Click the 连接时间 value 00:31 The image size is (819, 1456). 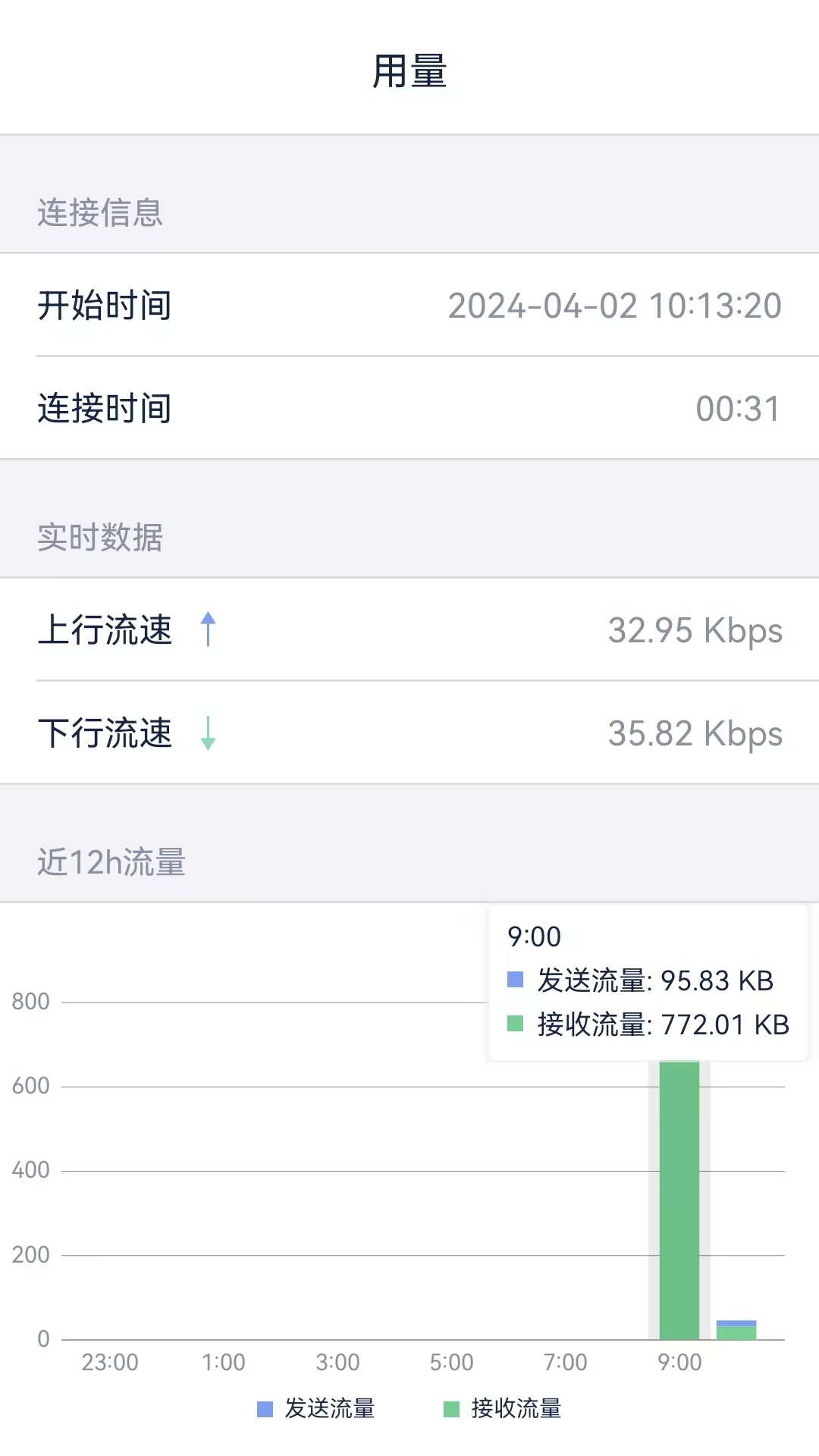739,409
